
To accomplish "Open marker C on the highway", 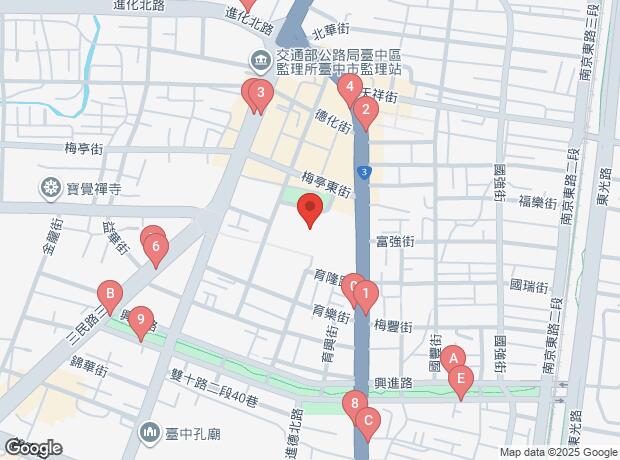I will click(x=368, y=425).
